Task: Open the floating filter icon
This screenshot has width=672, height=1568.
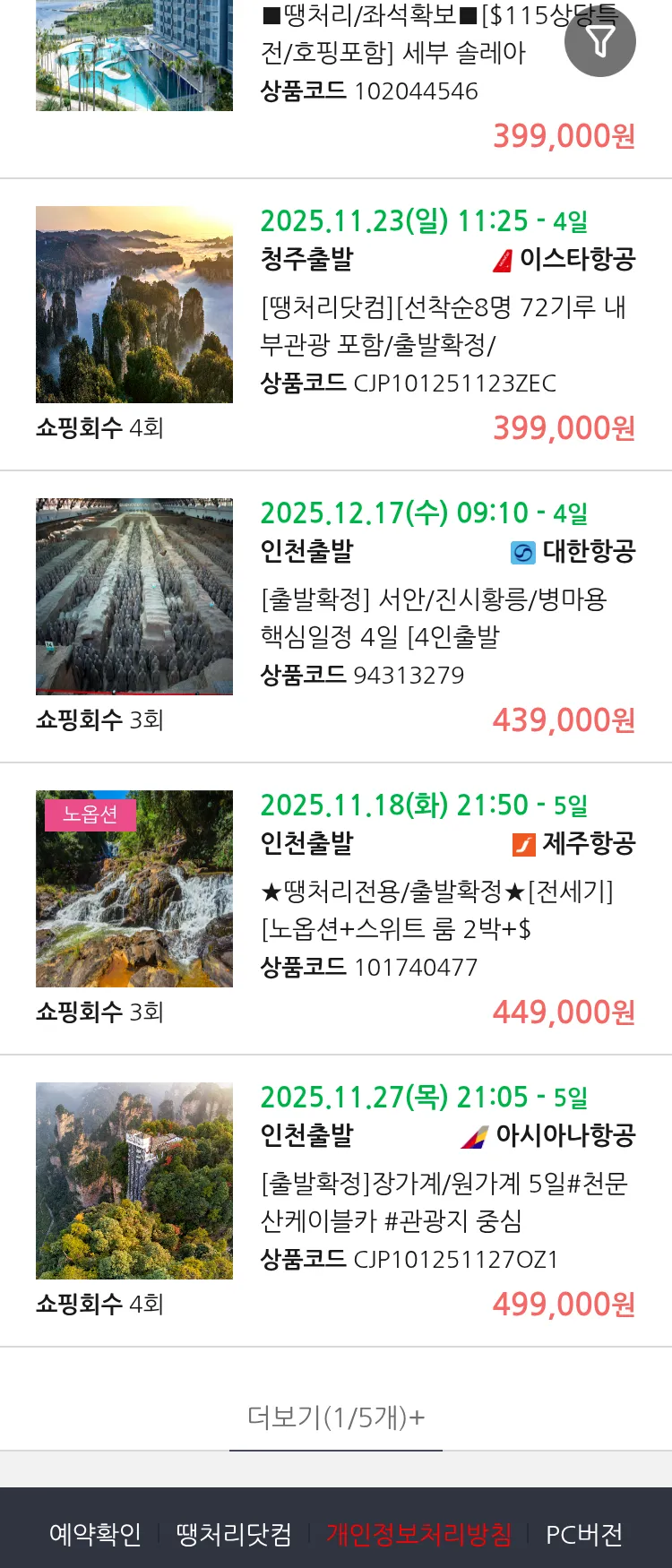Action: [599, 41]
